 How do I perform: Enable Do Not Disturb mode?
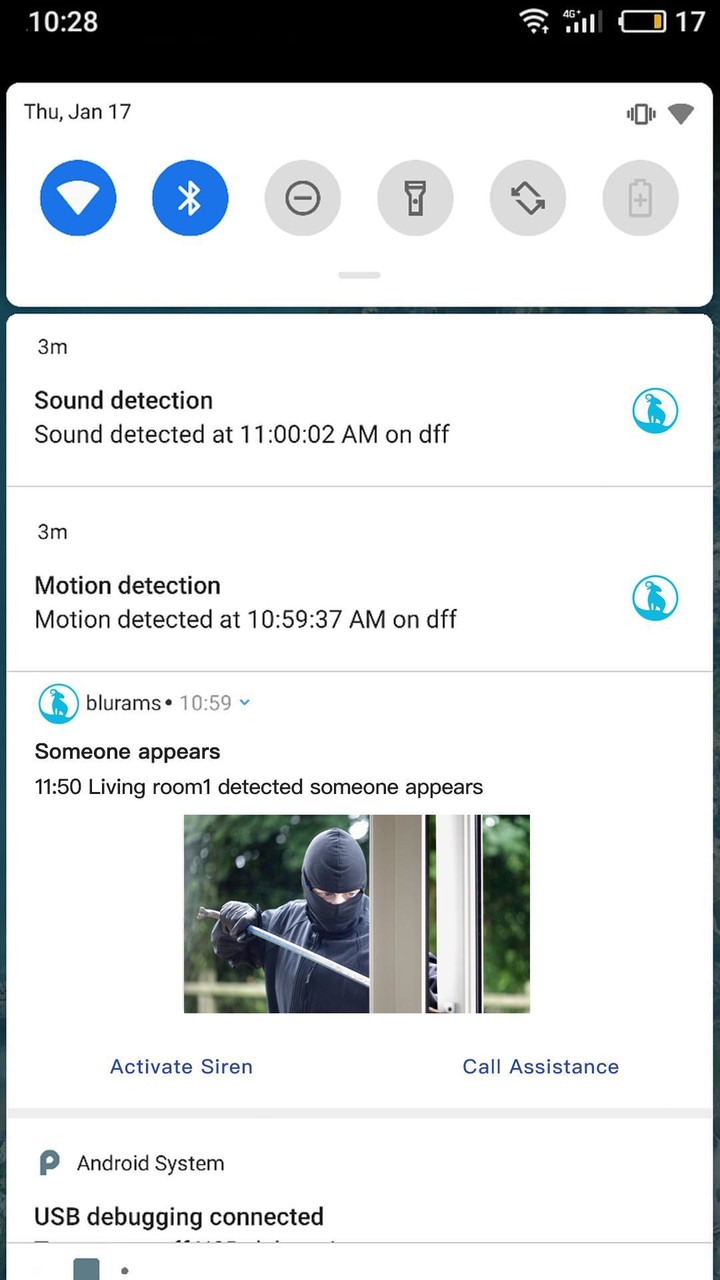click(x=302, y=199)
